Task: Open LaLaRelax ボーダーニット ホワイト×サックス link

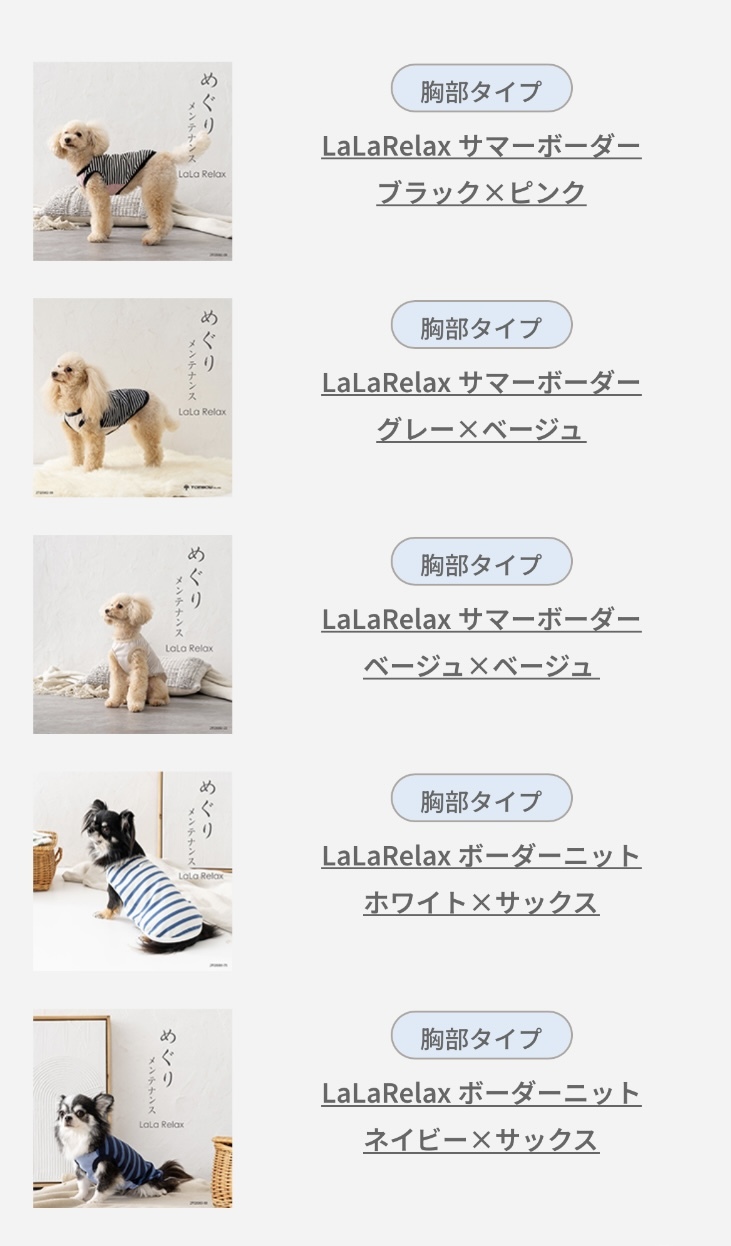Action: pyautogui.click(x=481, y=879)
